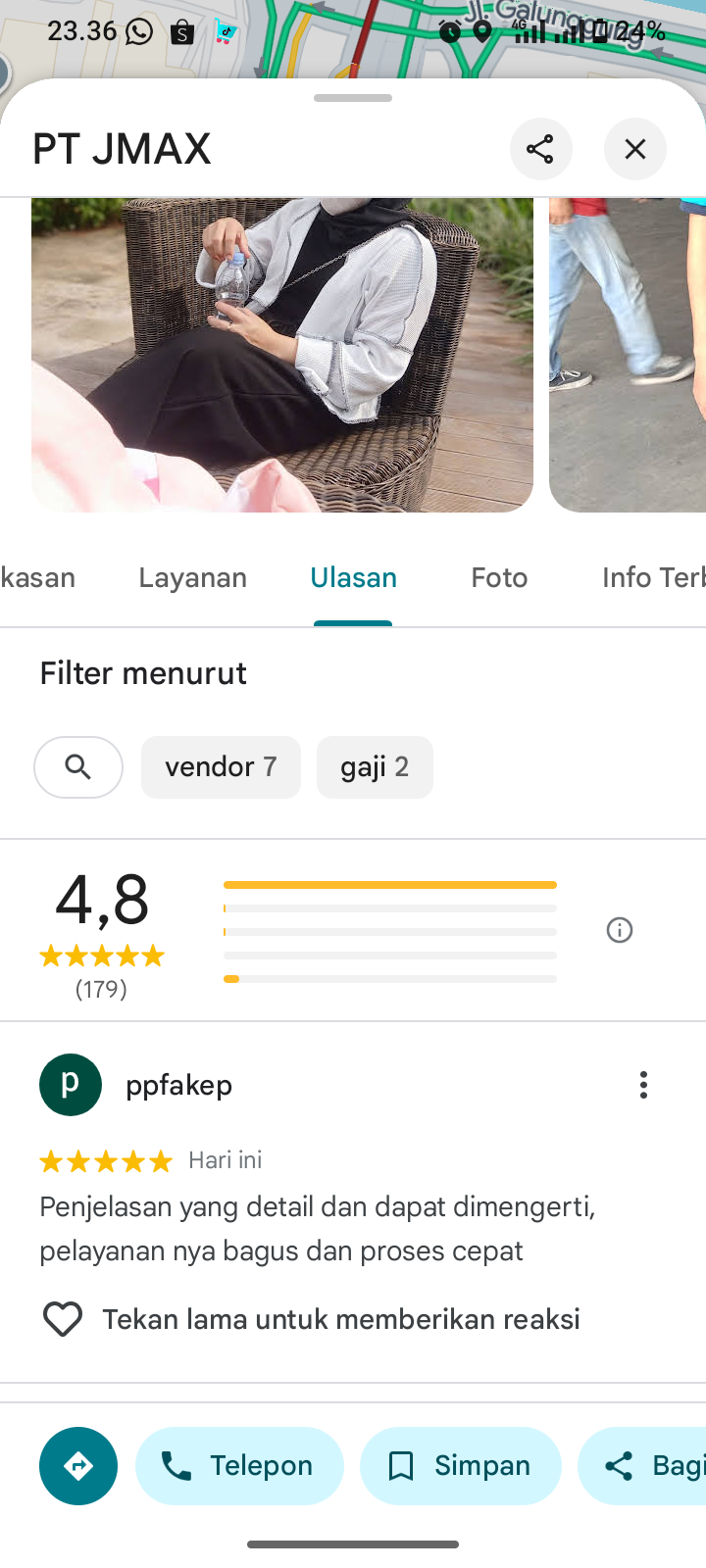Open the photo of woman in wicker chair
The width and height of the screenshot is (706, 1568).
[282, 355]
